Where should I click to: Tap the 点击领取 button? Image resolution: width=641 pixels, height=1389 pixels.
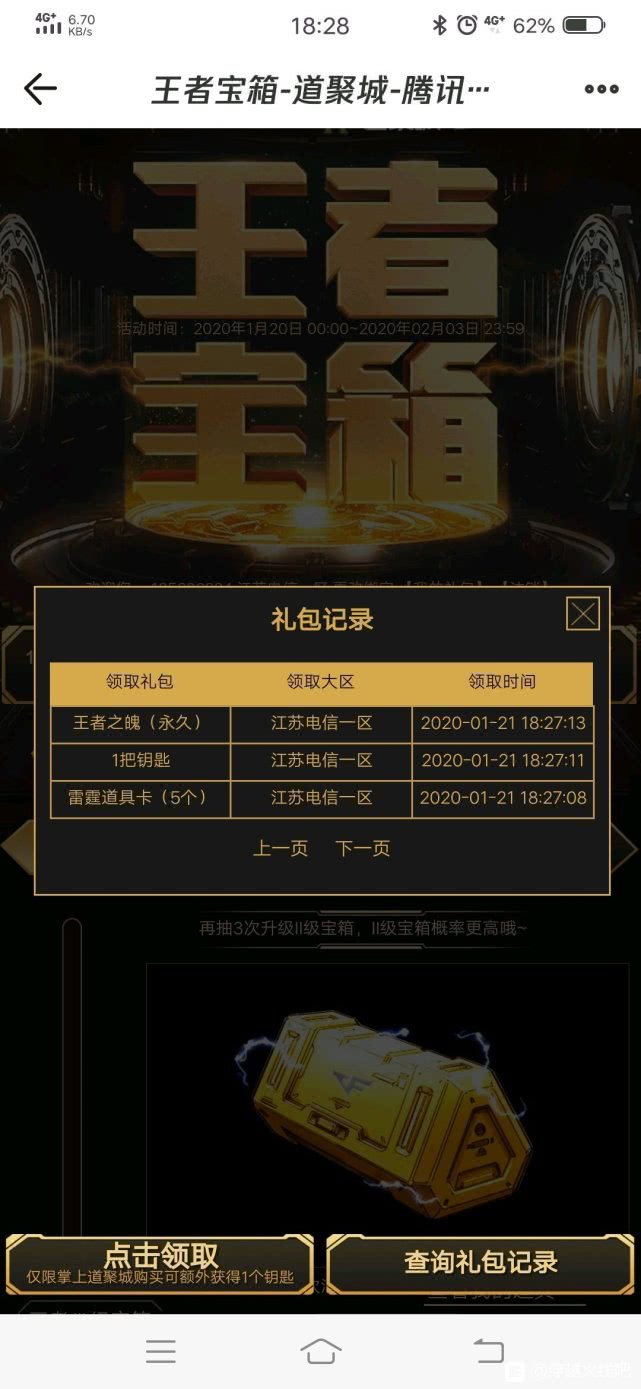coord(160,1264)
